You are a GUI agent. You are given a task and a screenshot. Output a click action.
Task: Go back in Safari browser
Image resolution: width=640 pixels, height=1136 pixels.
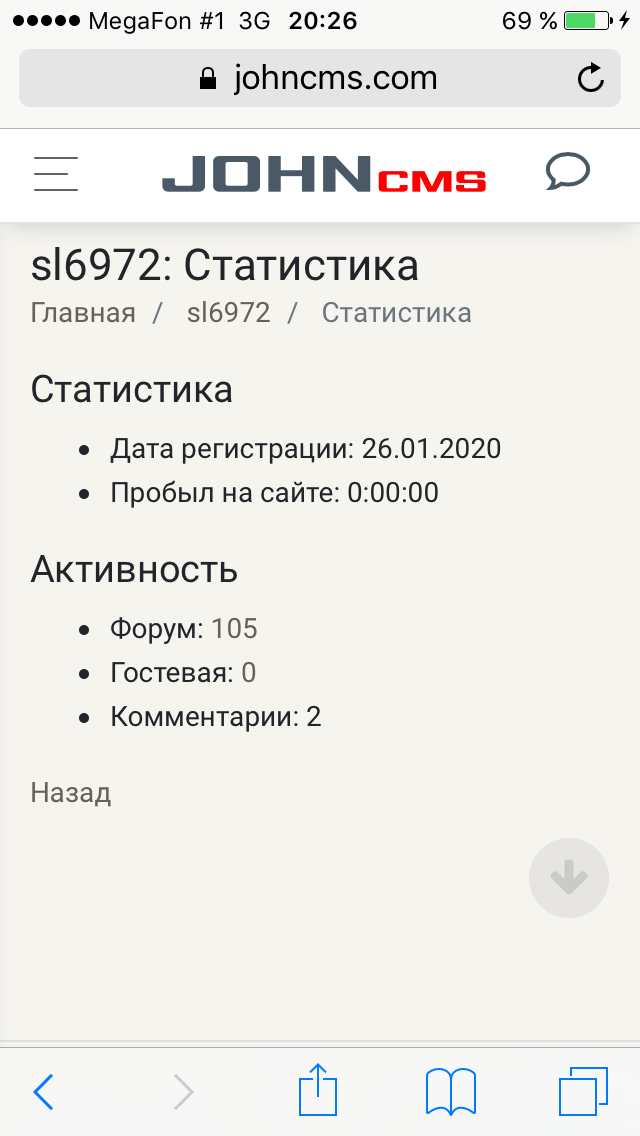[43, 1092]
